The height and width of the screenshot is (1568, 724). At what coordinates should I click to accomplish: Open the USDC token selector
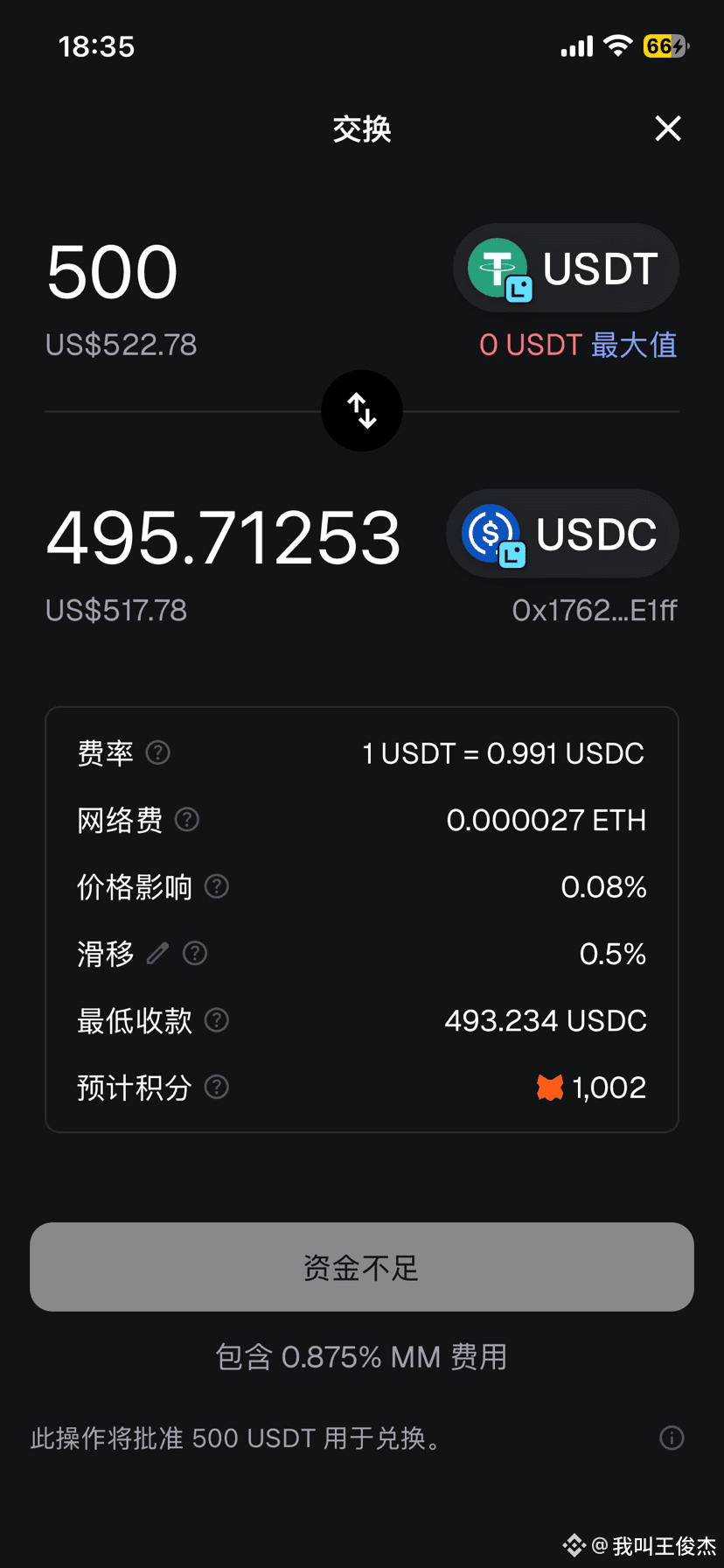[562, 534]
